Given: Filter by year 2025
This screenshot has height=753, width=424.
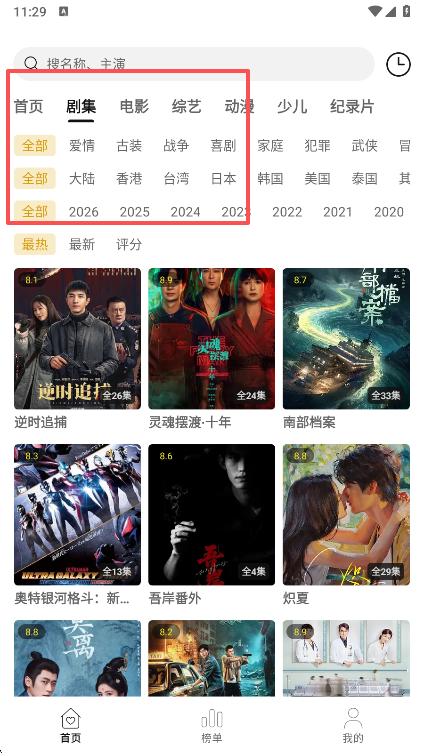Looking at the screenshot, I should click(x=134, y=212).
